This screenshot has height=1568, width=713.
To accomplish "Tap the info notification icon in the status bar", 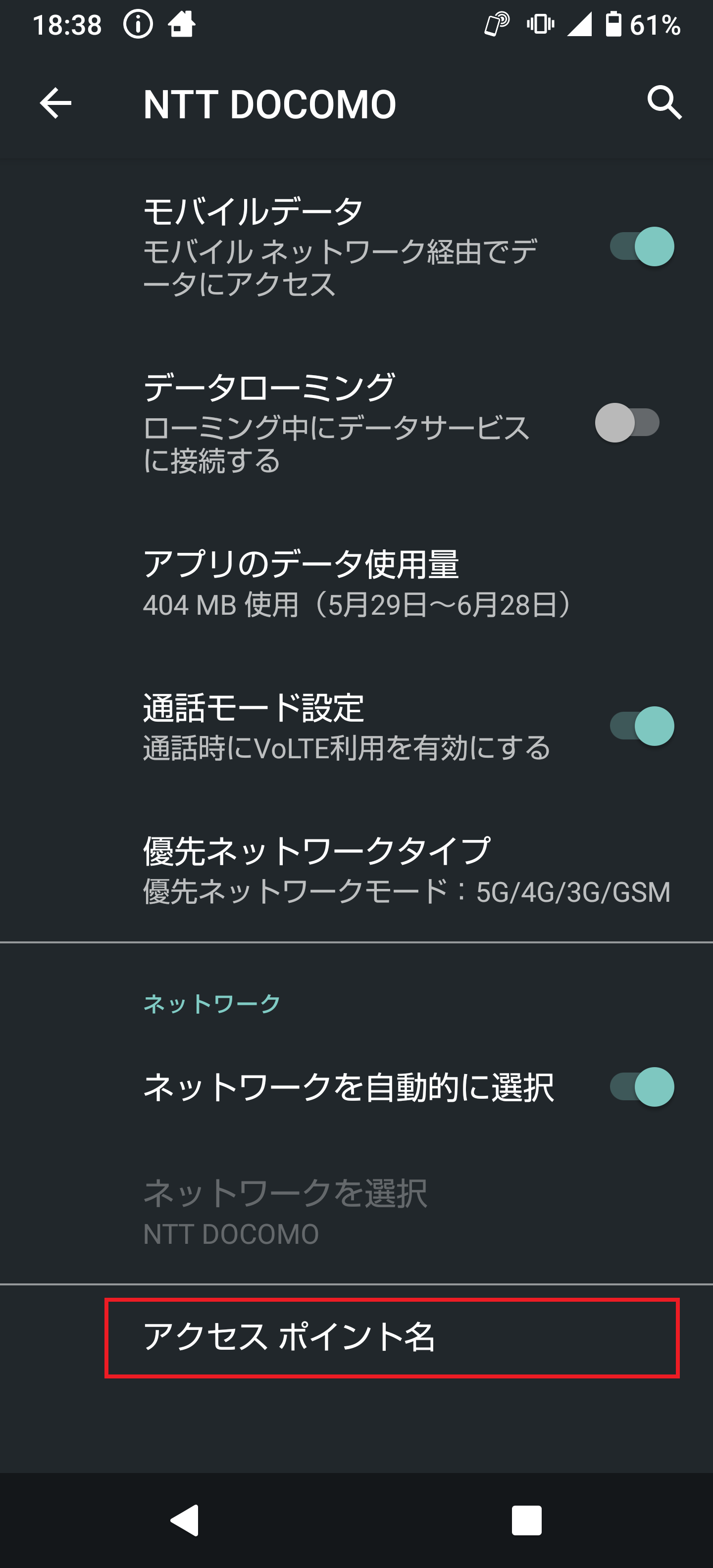I will [x=139, y=24].
